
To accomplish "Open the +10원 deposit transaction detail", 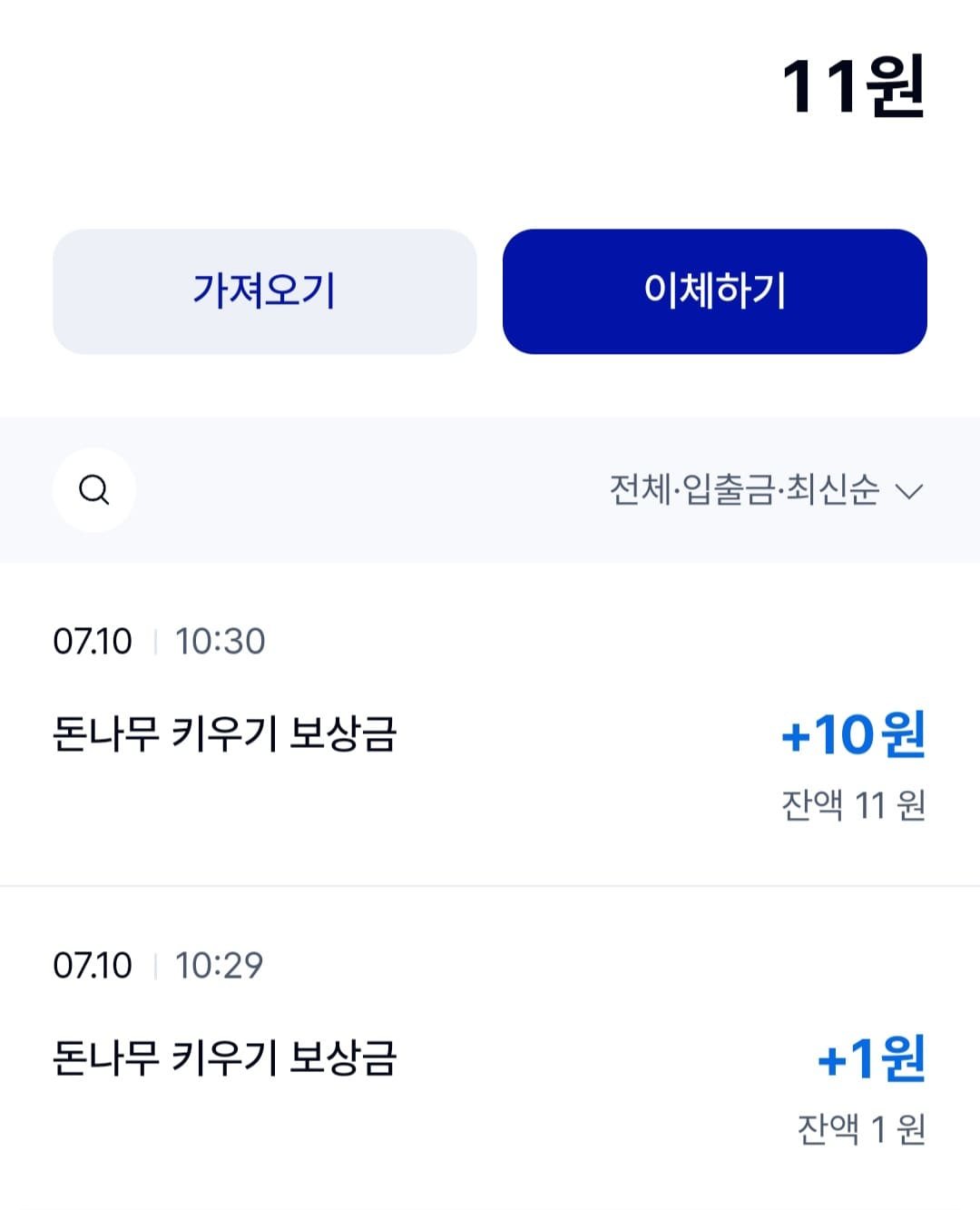I will tap(851, 737).
